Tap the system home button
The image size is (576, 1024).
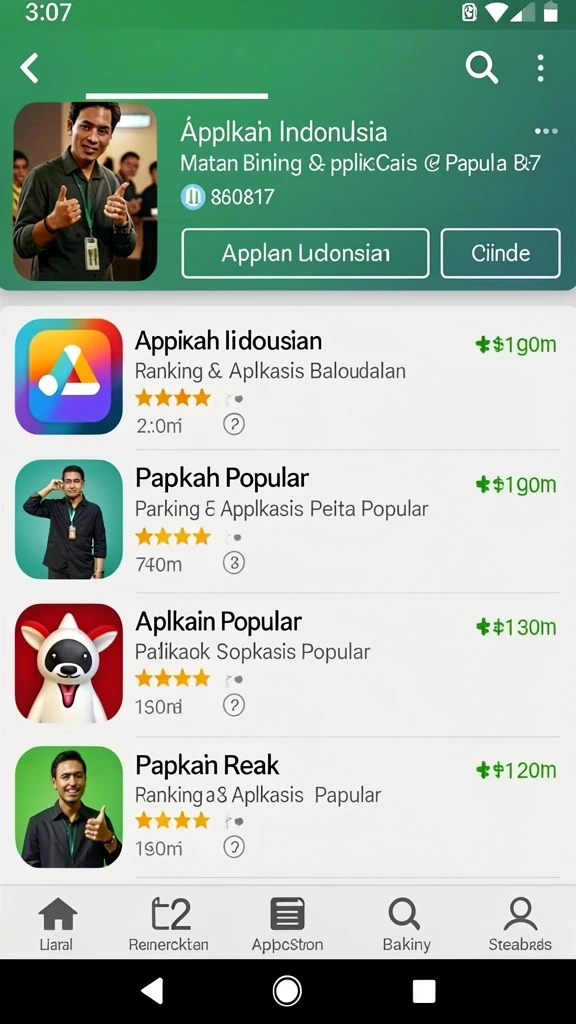coord(287,991)
